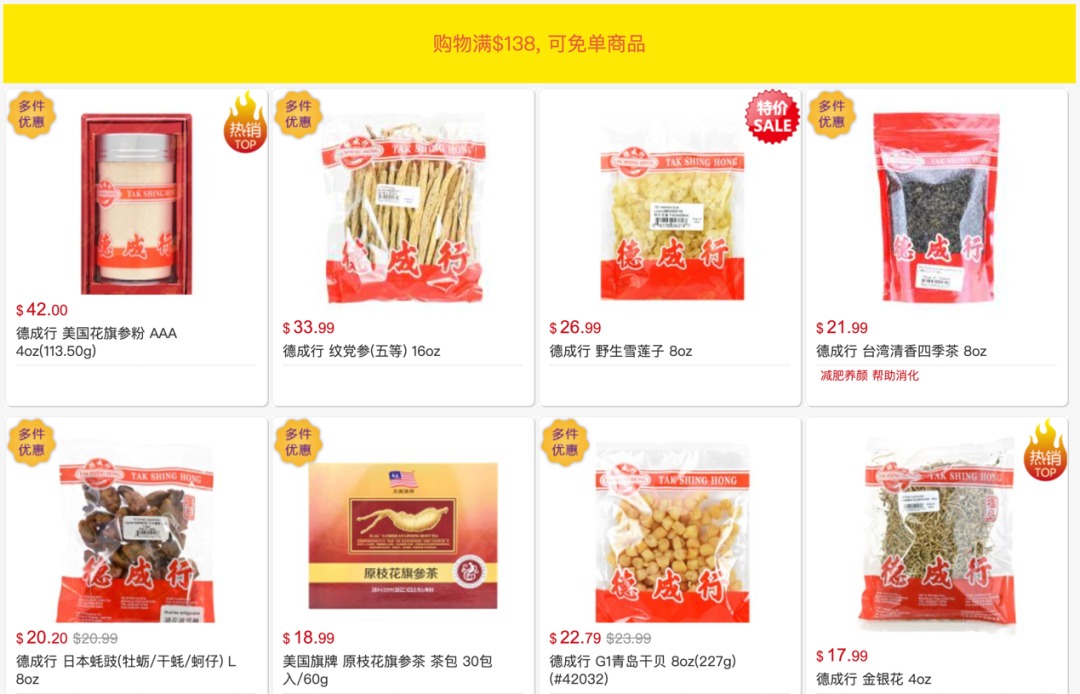This screenshot has width=1080, height=694.
Task: View the 原枝花旗参茶 茶包 30包 product
Action: pyautogui.click(x=403, y=535)
